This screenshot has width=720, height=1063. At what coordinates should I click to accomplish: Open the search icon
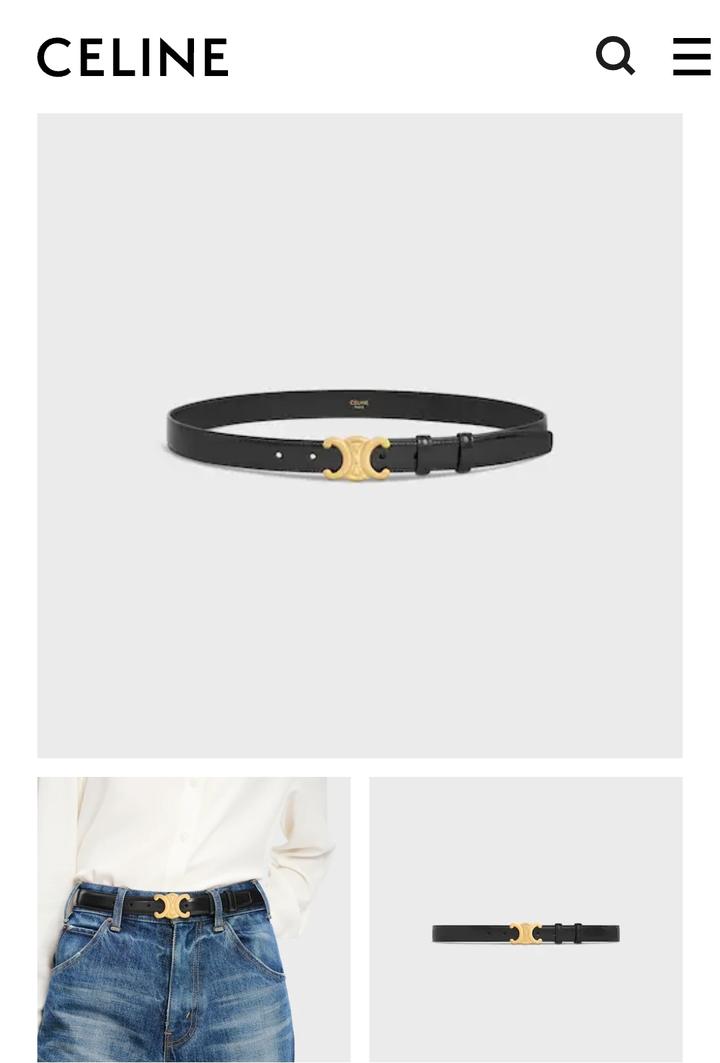615,56
